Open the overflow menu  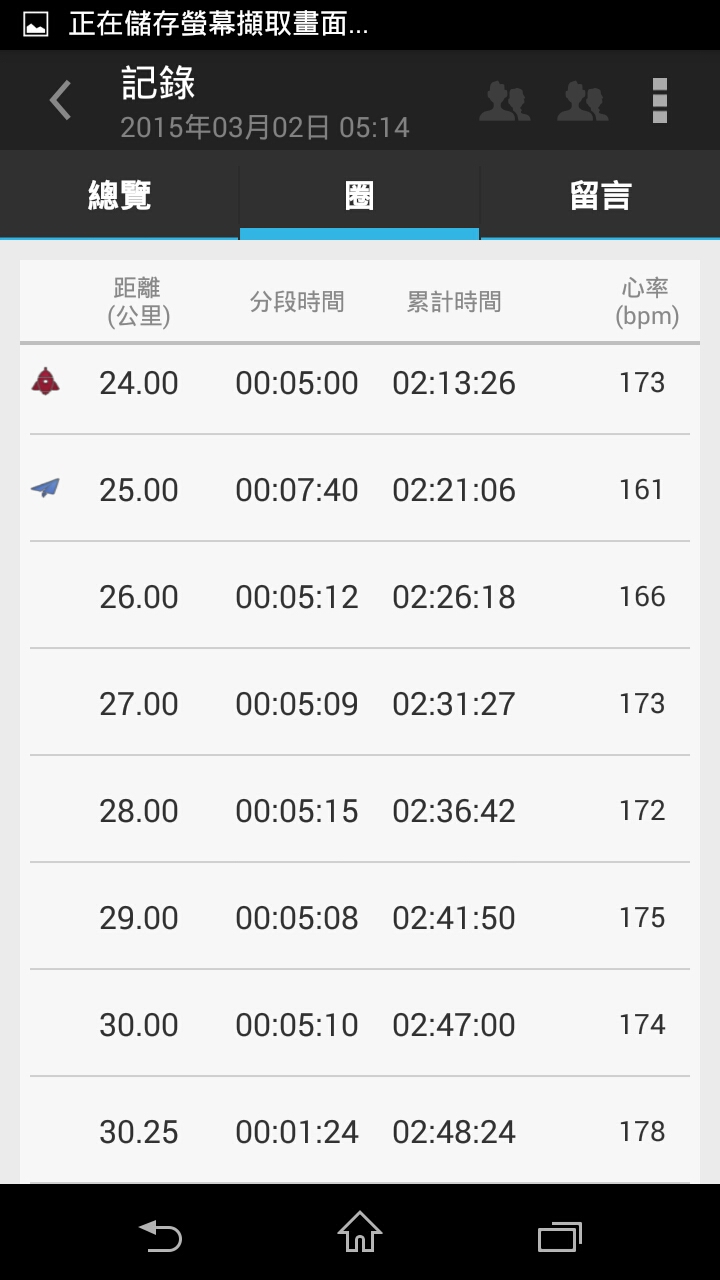659,101
